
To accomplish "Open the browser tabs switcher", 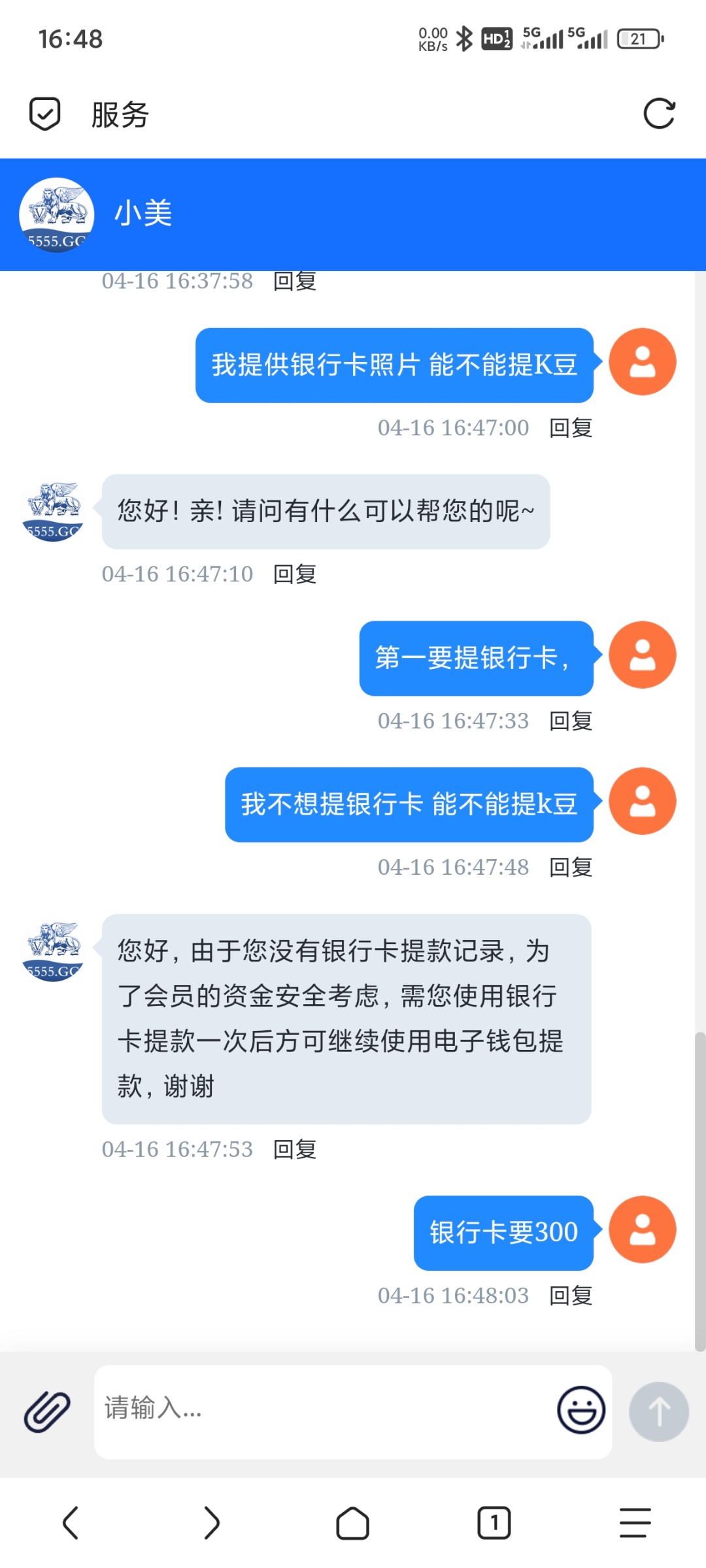I will (x=494, y=1523).
